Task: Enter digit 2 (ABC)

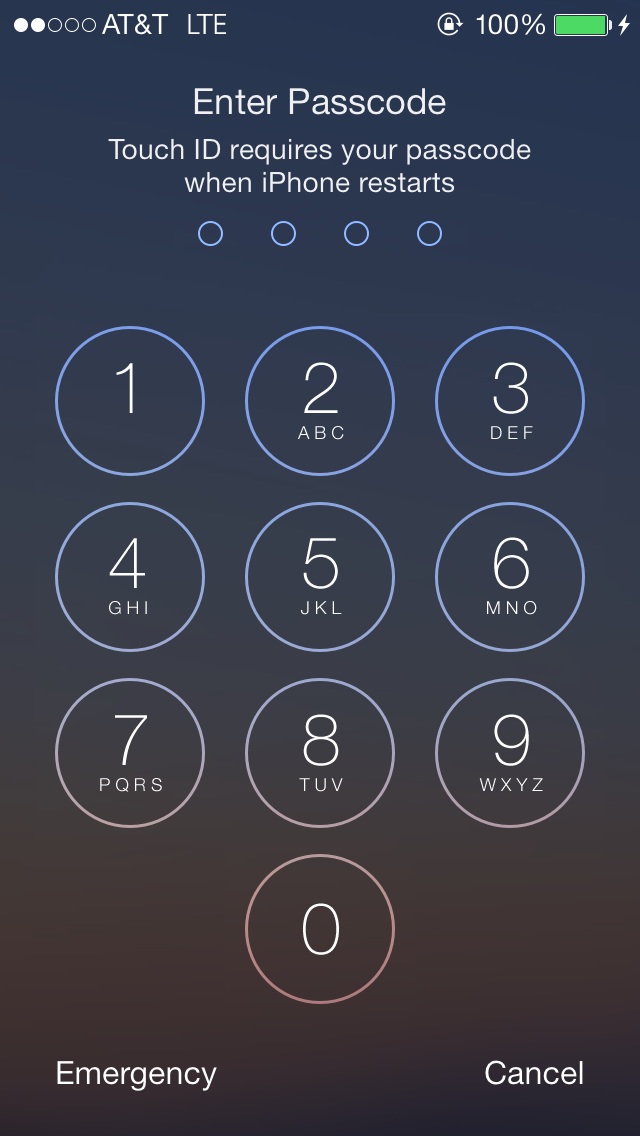Action: [x=320, y=401]
